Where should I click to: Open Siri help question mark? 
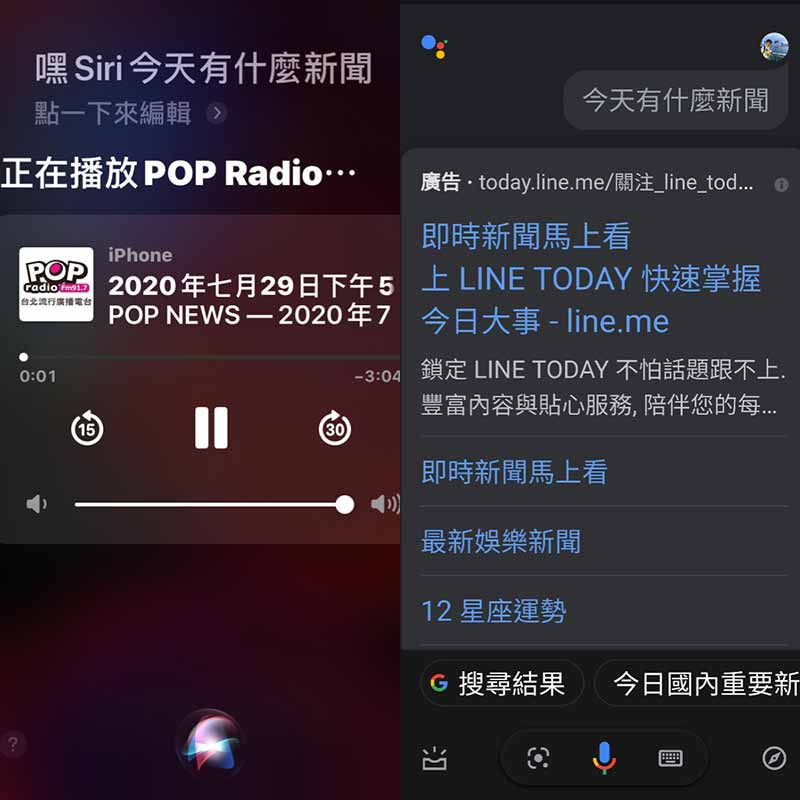coord(12,743)
